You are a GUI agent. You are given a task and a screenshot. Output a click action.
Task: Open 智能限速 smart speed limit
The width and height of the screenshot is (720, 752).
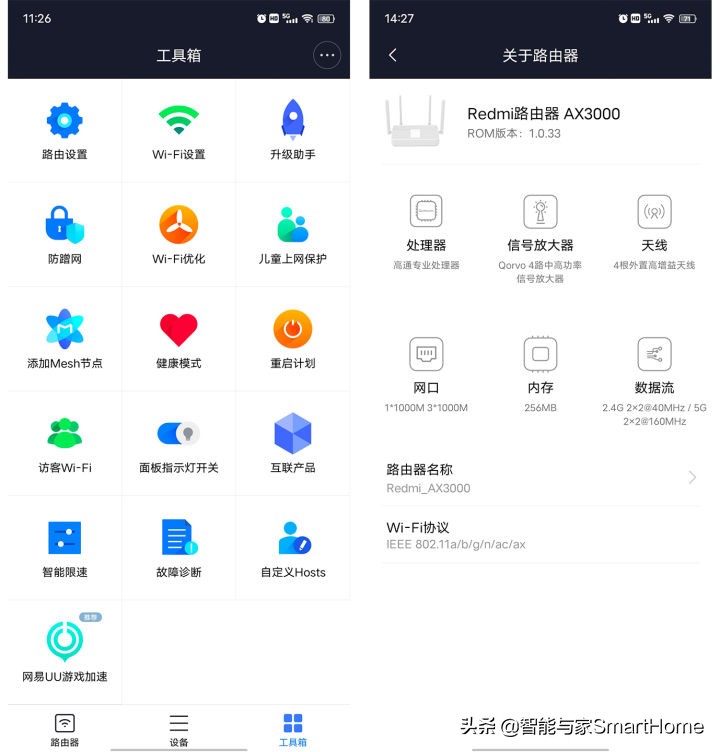pos(64,546)
